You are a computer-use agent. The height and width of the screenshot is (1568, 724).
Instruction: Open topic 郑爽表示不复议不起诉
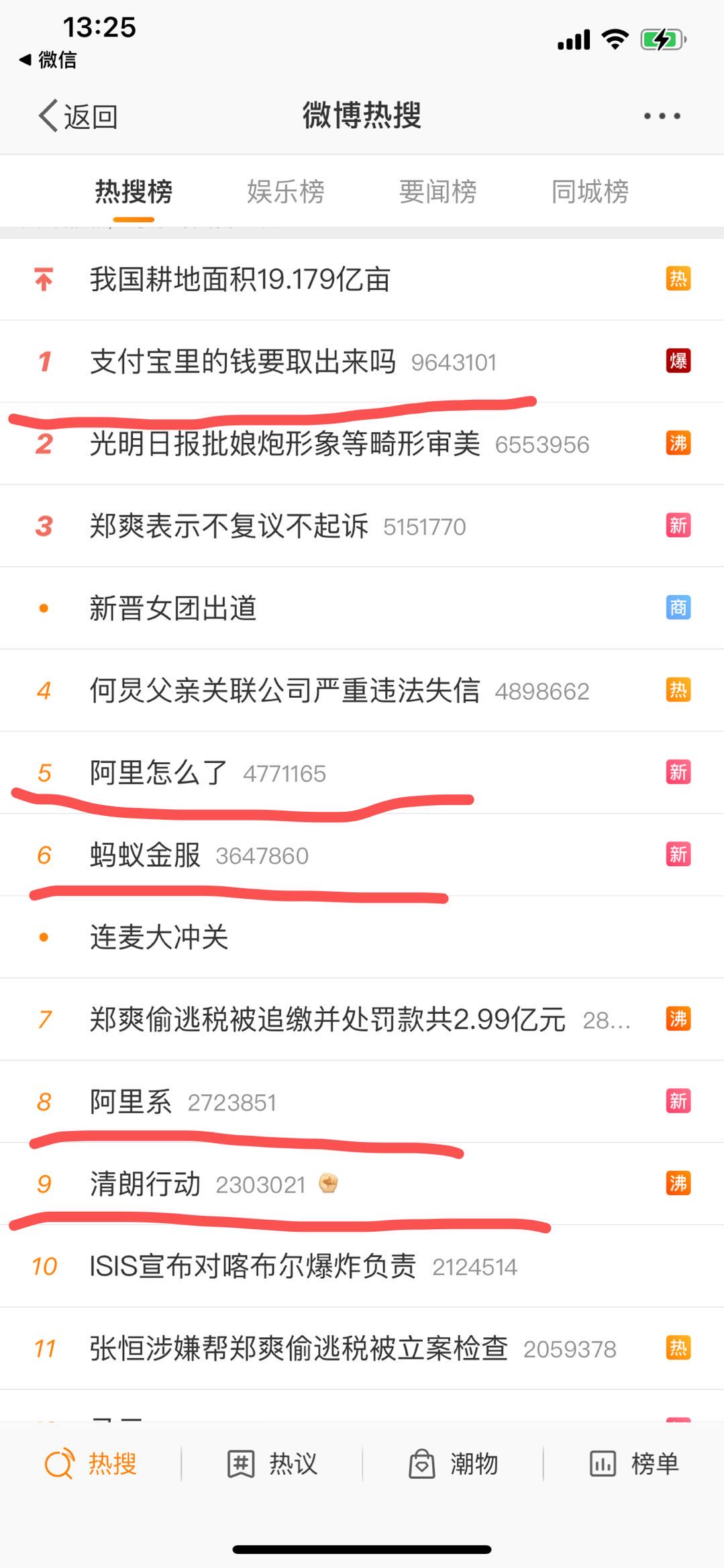(x=228, y=526)
